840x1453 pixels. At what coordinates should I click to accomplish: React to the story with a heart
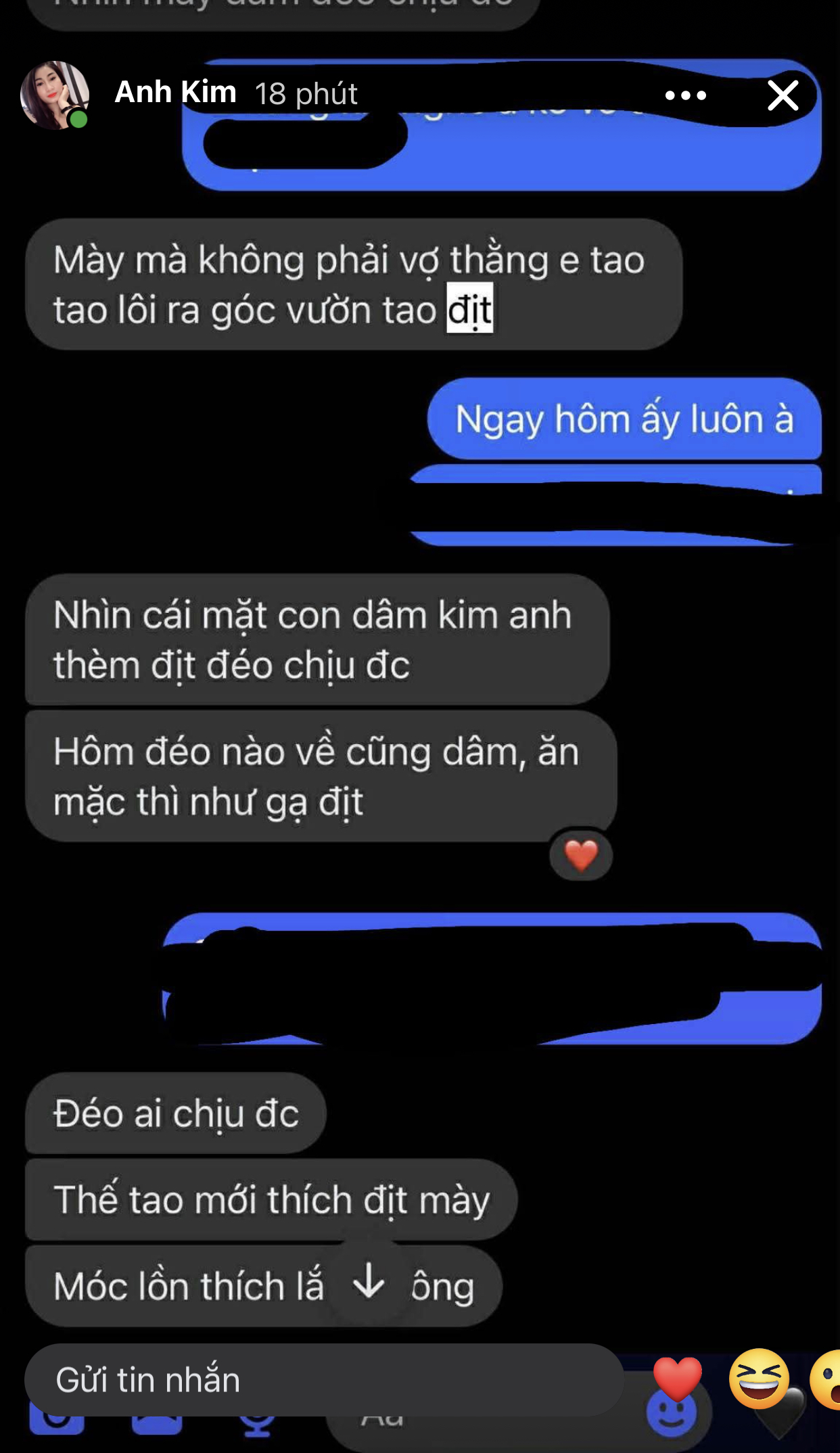(677, 1379)
